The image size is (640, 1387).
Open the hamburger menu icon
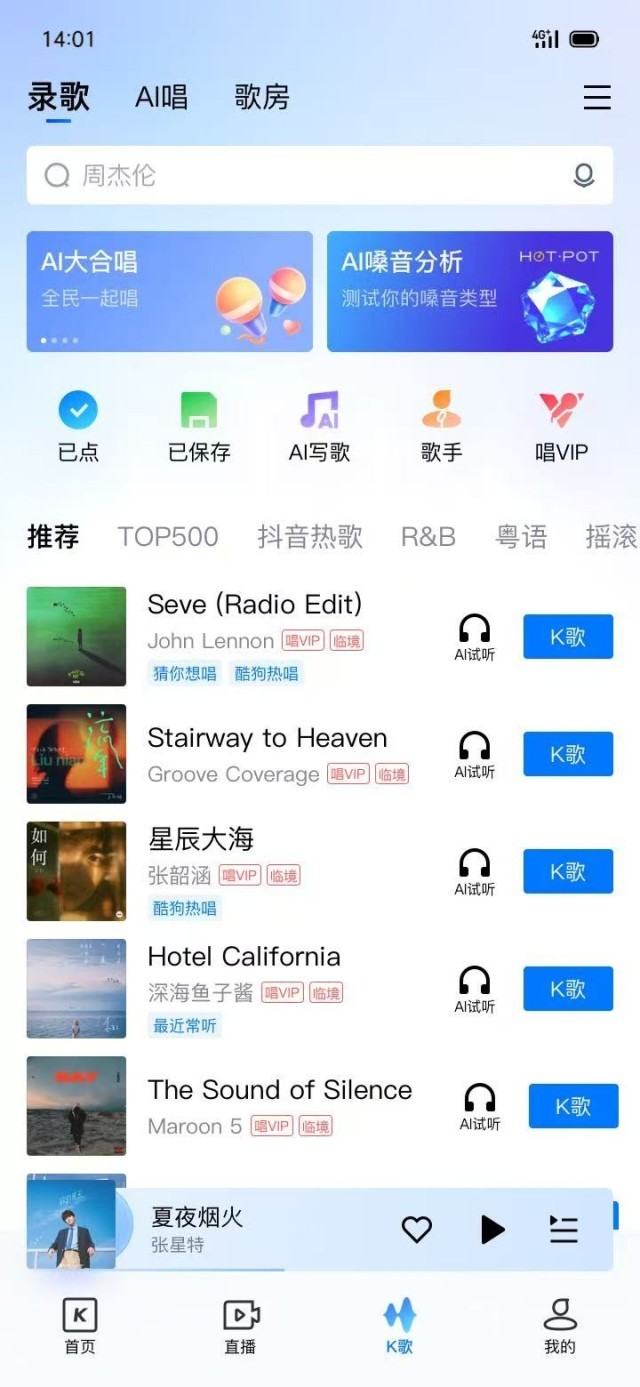coord(597,97)
